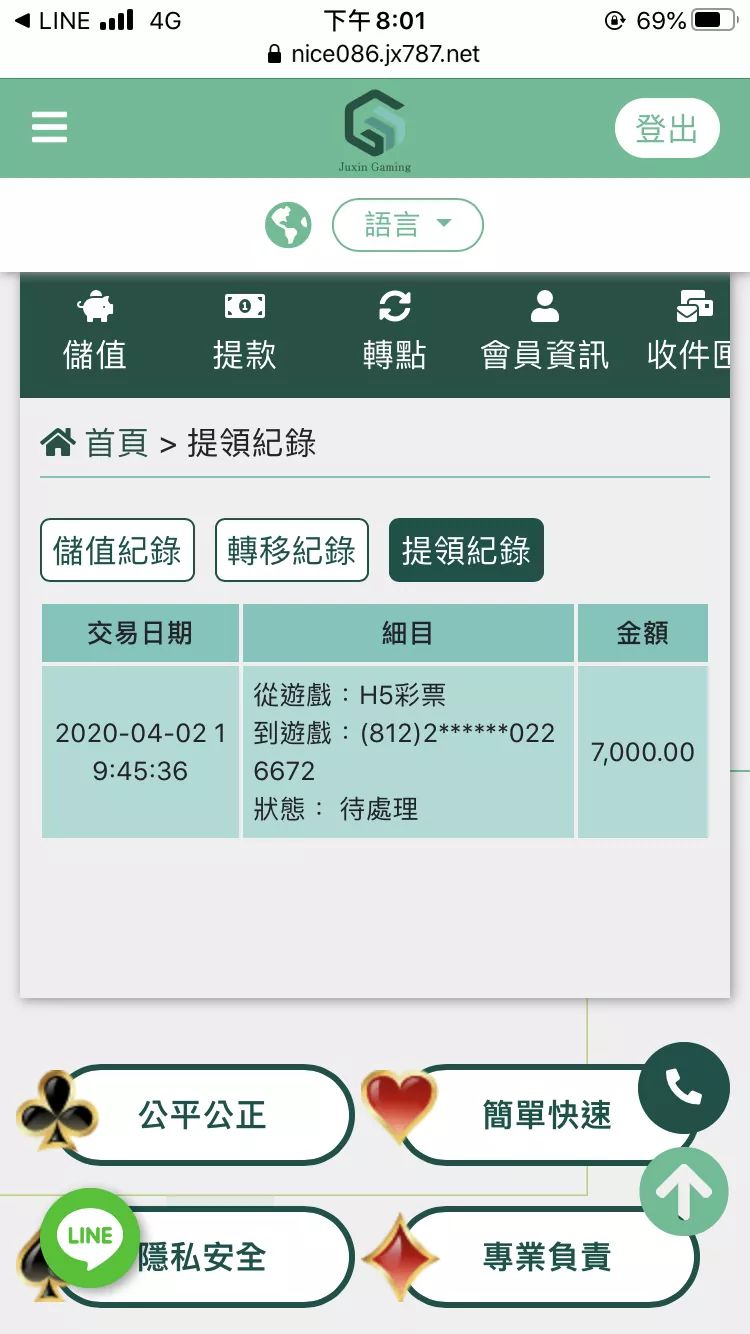Open the LINE chat floating button
This screenshot has width=750, height=1334.
(90, 1237)
